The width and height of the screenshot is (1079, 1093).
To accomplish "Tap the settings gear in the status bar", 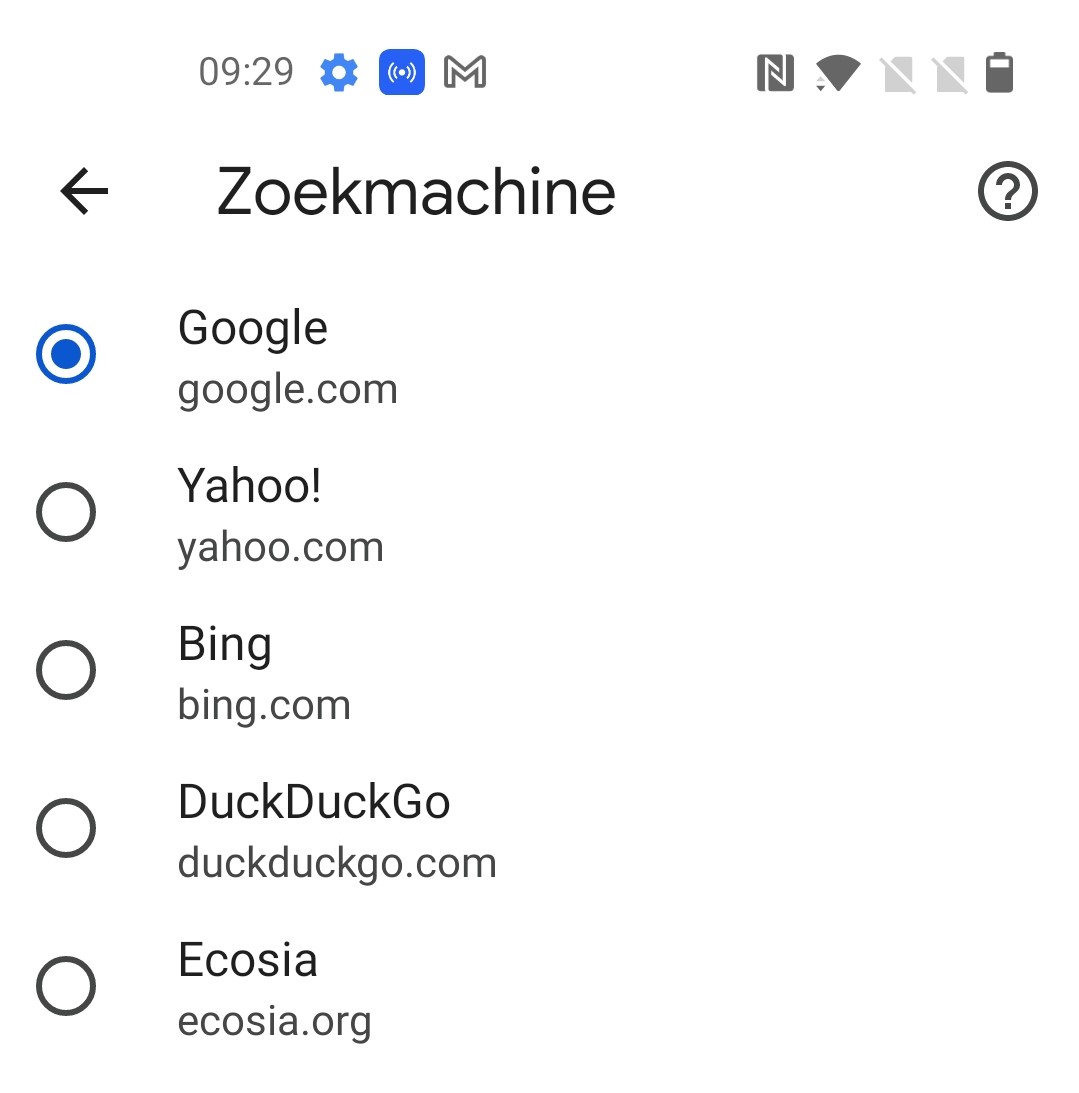I will [338, 71].
